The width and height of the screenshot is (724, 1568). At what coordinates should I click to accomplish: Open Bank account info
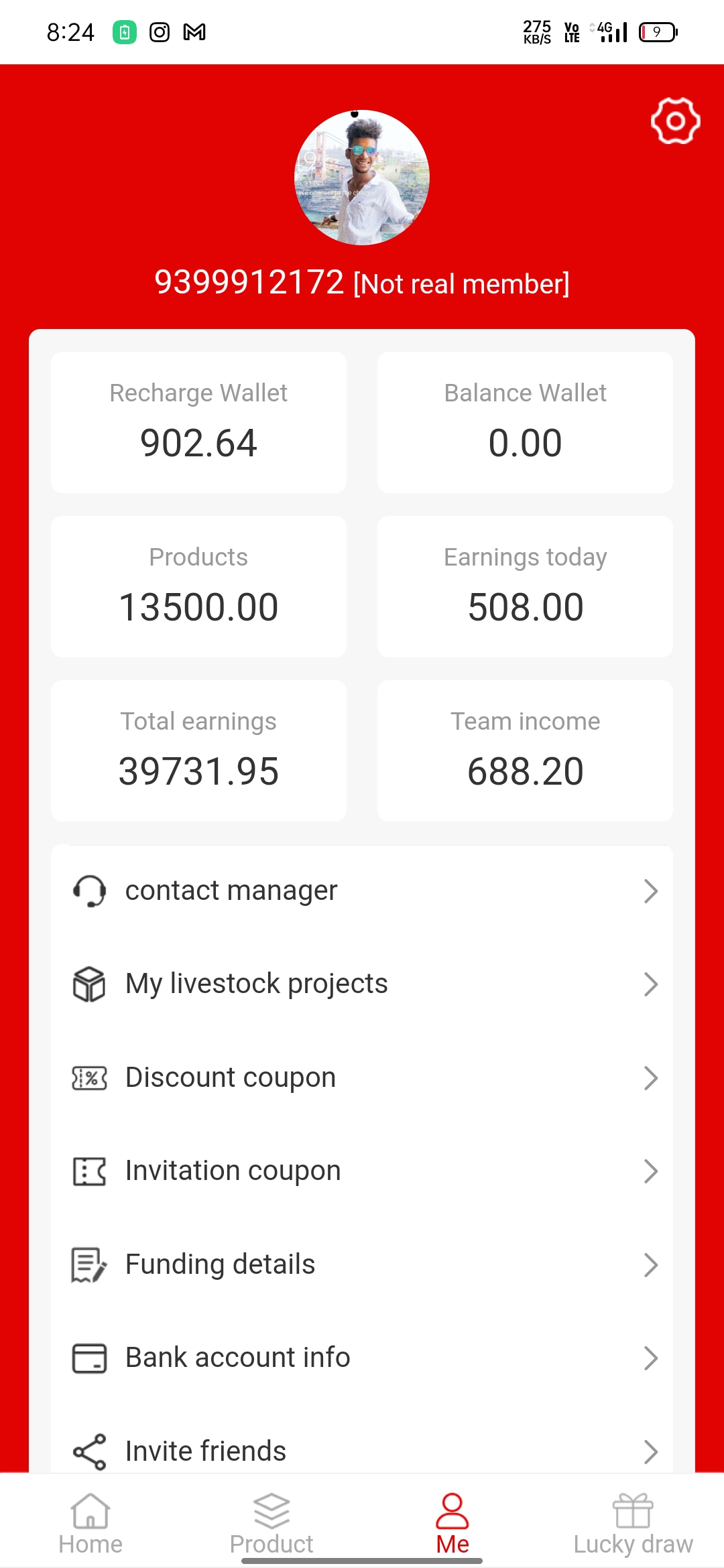point(362,1358)
